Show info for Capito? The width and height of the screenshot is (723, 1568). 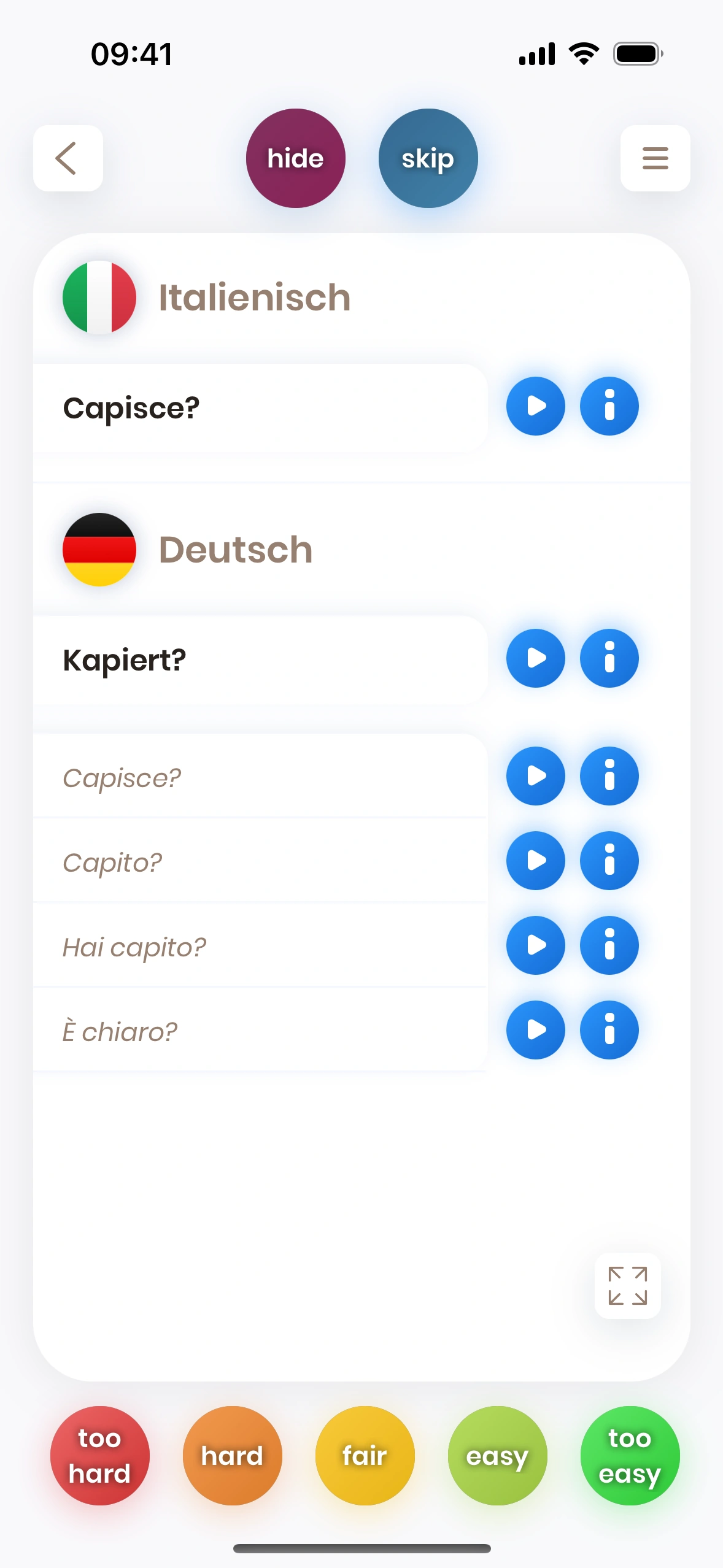(x=609, y=861)
